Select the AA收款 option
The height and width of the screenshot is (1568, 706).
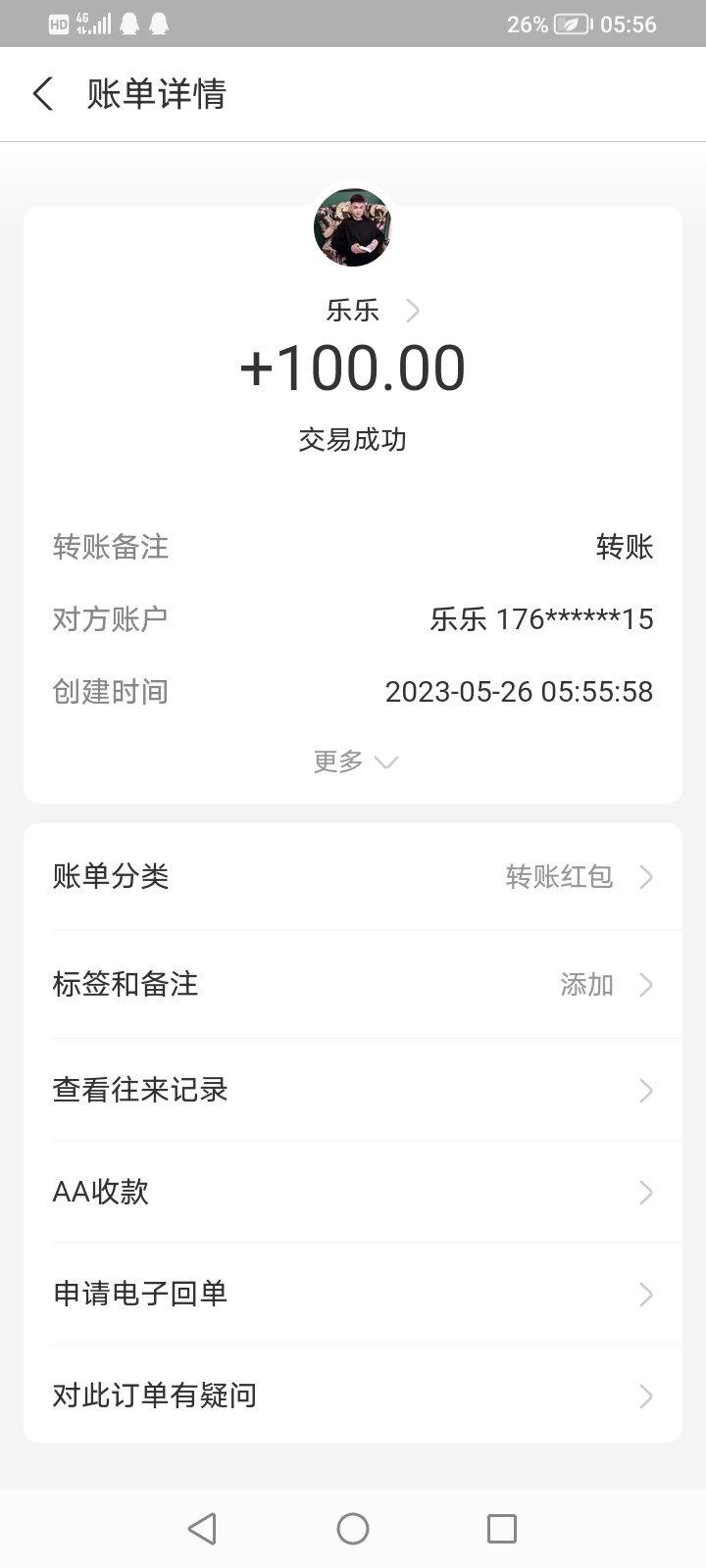(x=353, y=1193)
